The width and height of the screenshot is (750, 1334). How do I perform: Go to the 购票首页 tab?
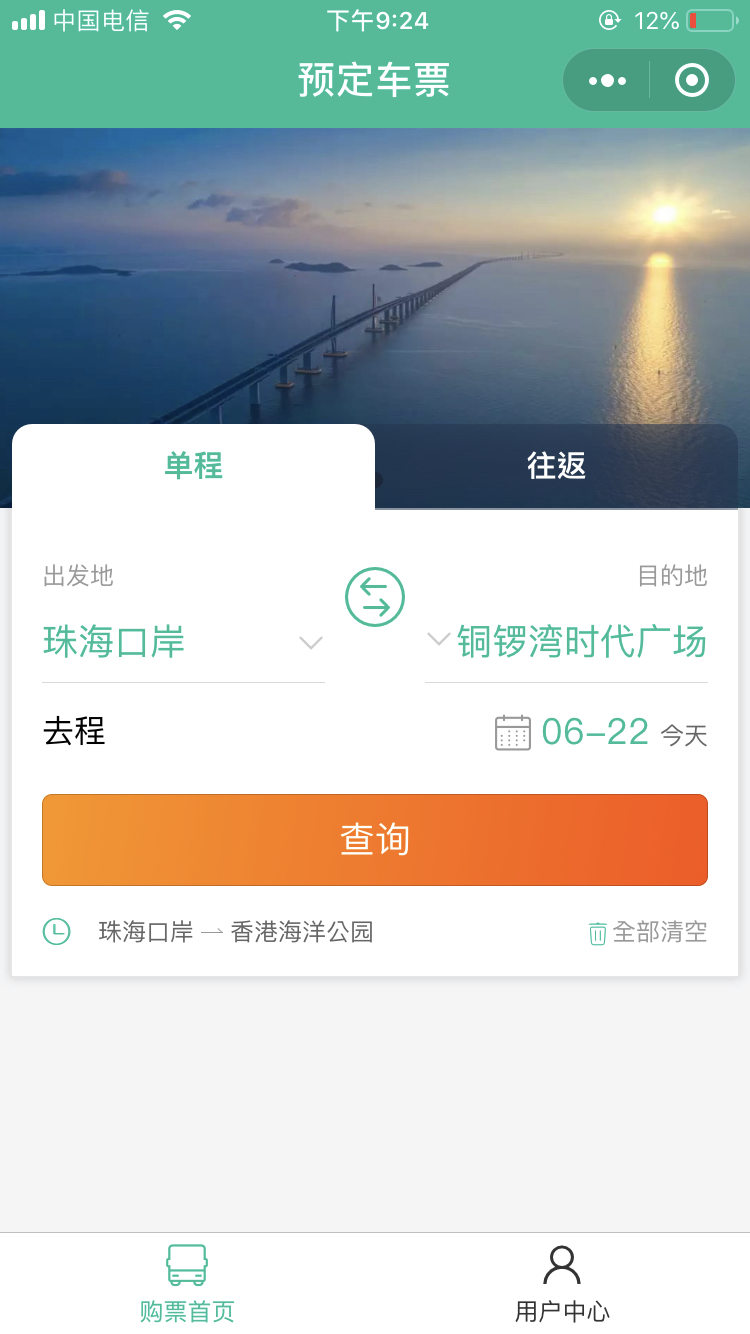click(x=187, y=1284)
